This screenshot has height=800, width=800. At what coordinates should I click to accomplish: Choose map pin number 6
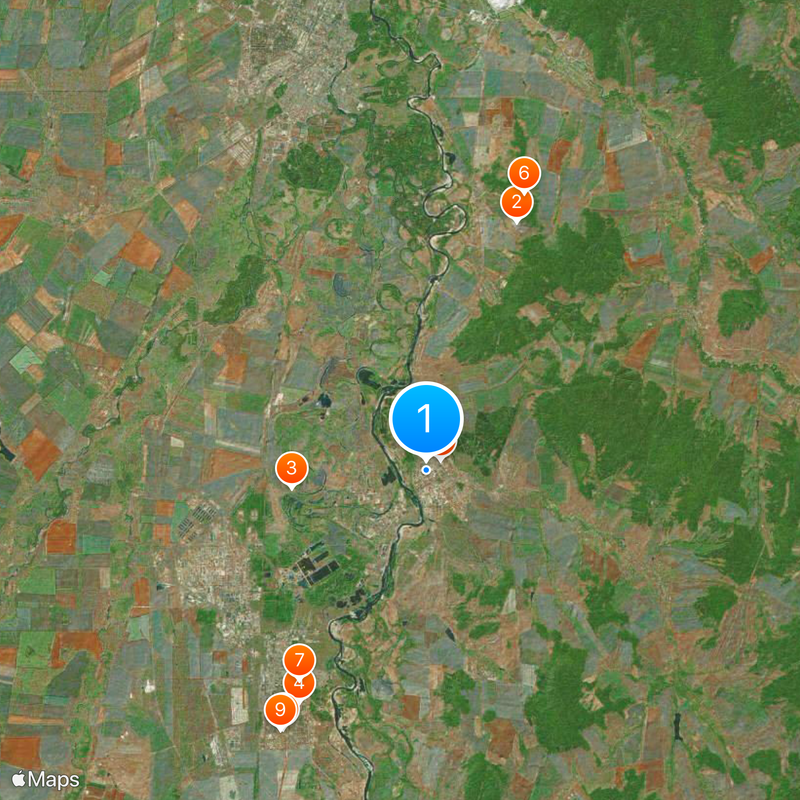tap(524, 171)
